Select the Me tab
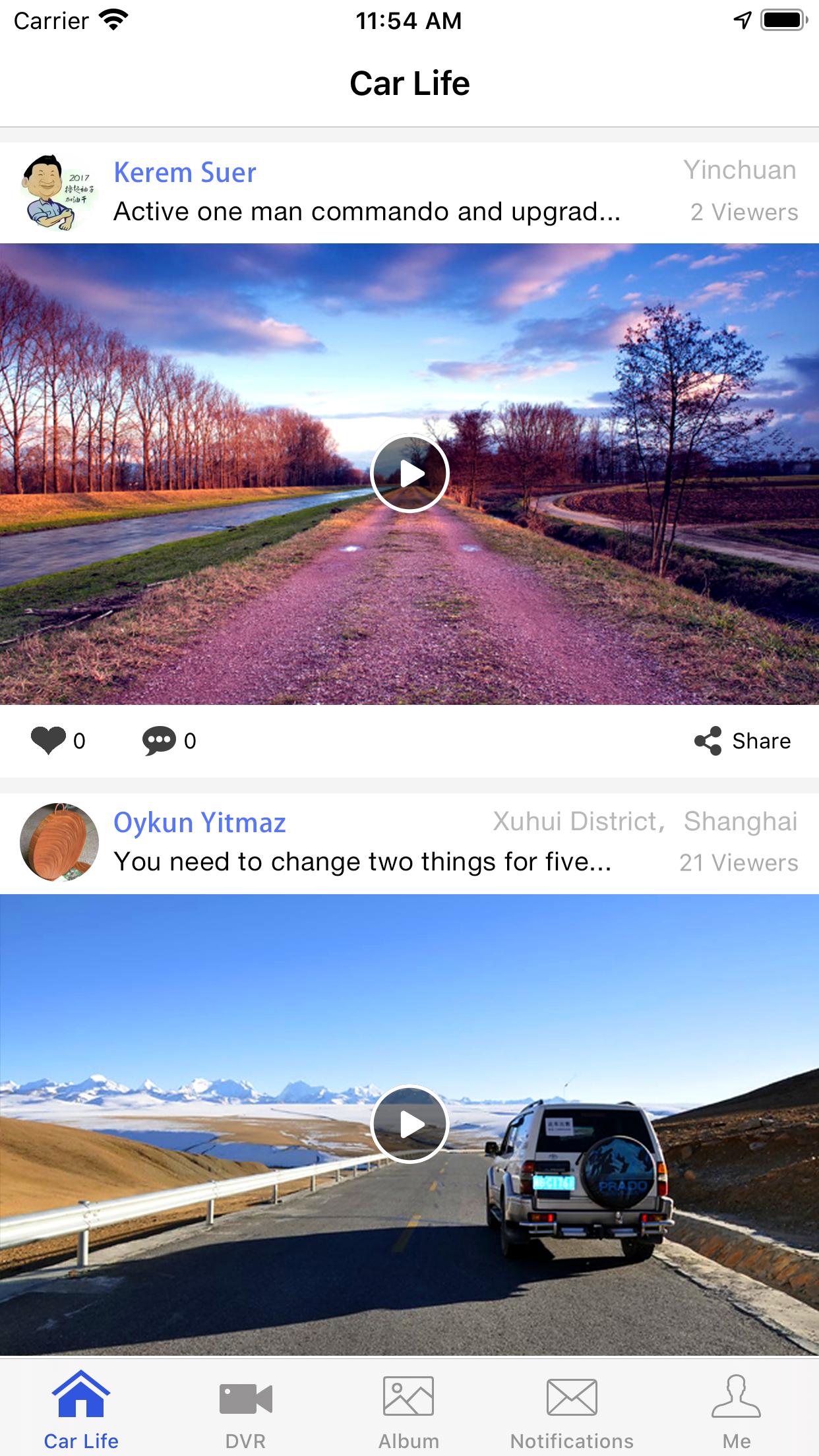Screen dimensions: 819x1456 [x=737, y=1408]
